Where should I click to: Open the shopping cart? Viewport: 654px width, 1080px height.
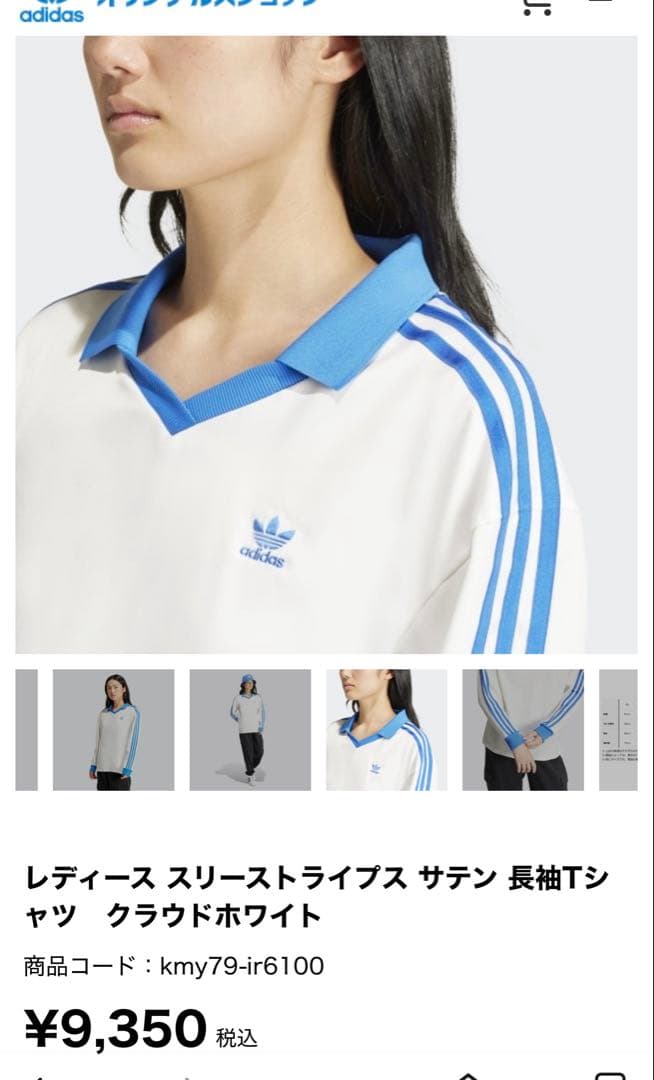point(537,6)
